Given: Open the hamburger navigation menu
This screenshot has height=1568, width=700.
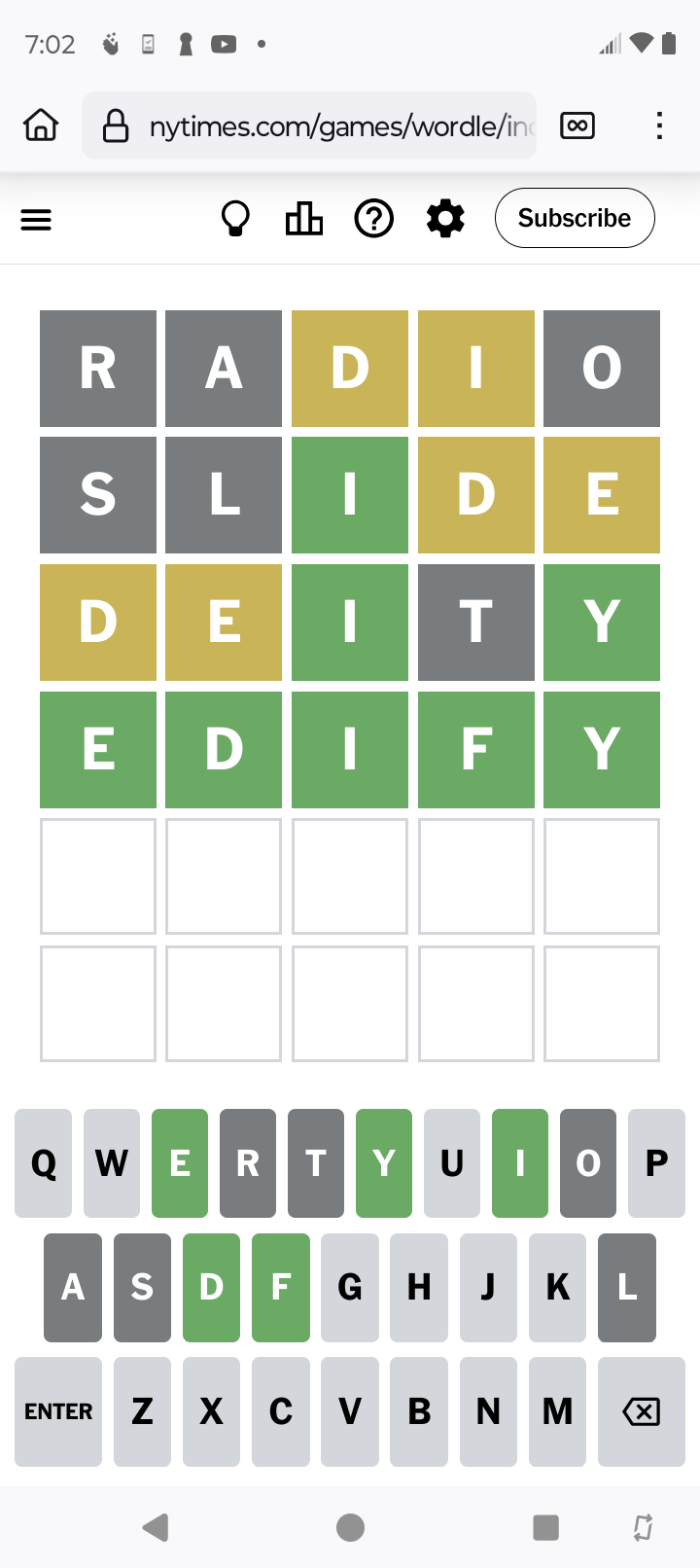Looking at the screenshot, I should [36, 220].
